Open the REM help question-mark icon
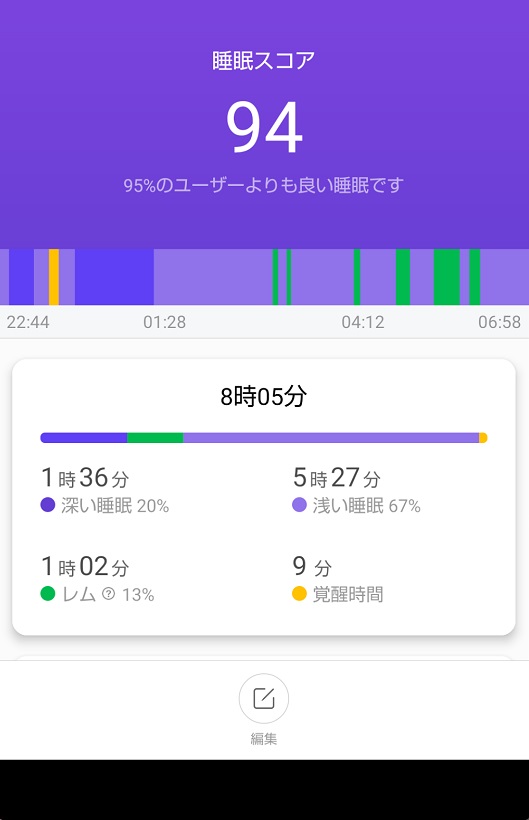Viewport: 529px width, 820px height. click(108, 594)
